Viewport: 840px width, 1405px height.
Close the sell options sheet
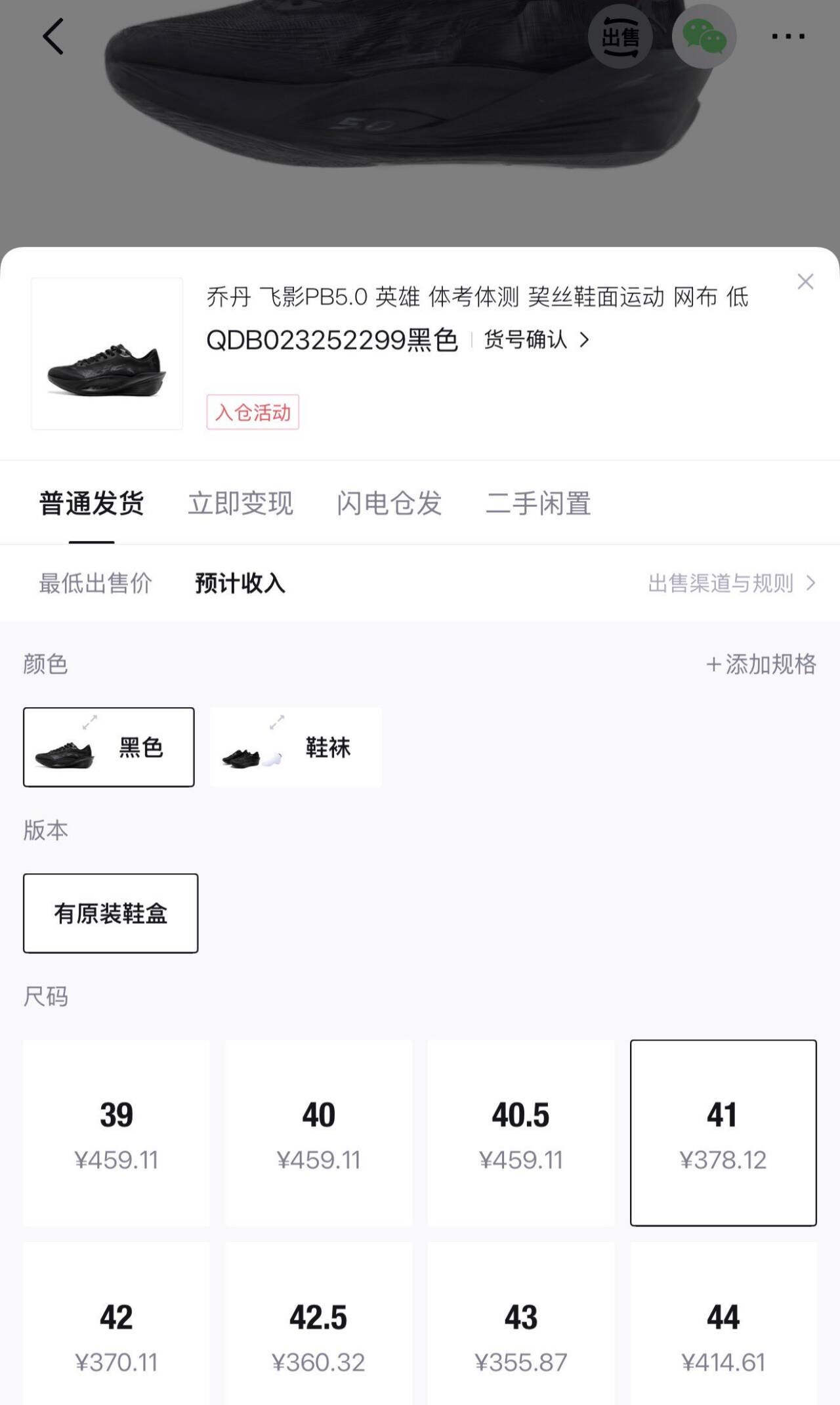pos(805,282)
